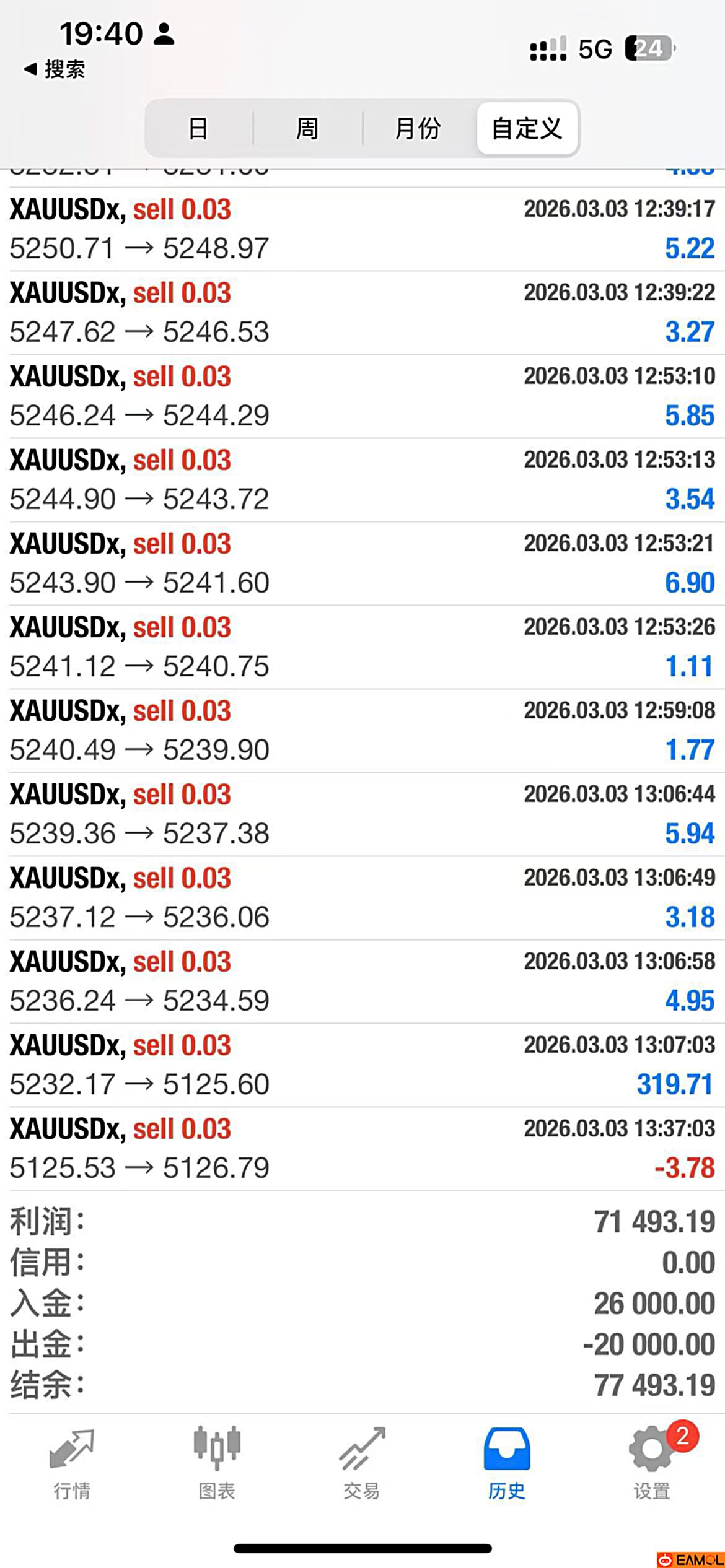Expand the losing trade of -3.78
The height and width of the screenshot is (1568, 725).
(x=362, y=1149)
